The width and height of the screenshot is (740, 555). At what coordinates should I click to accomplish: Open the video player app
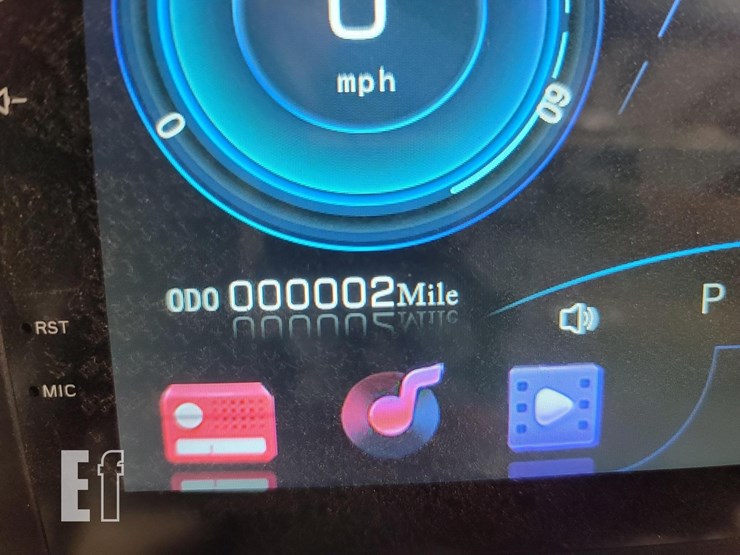[x=556, y=408]
